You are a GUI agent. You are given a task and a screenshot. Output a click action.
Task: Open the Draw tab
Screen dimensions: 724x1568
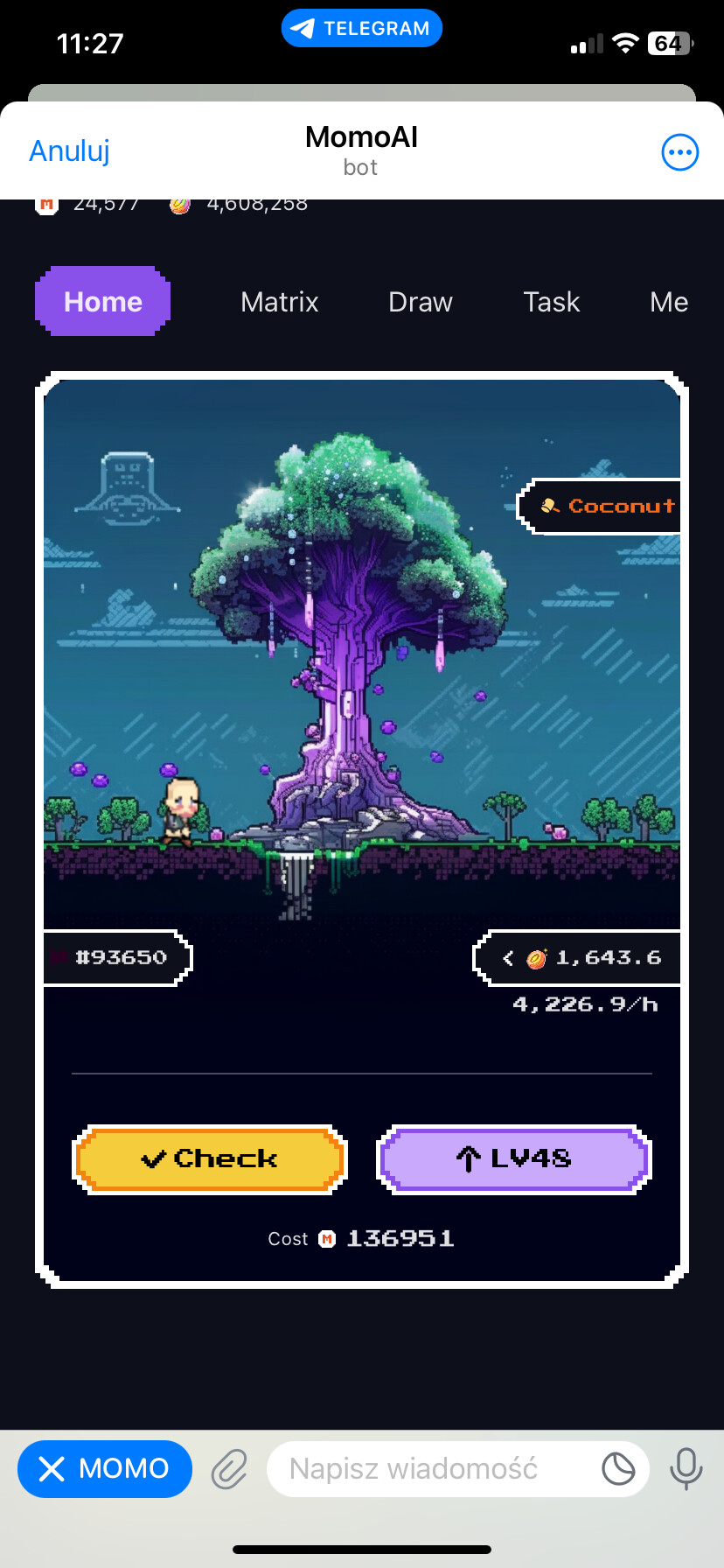[x=420, y=301]
